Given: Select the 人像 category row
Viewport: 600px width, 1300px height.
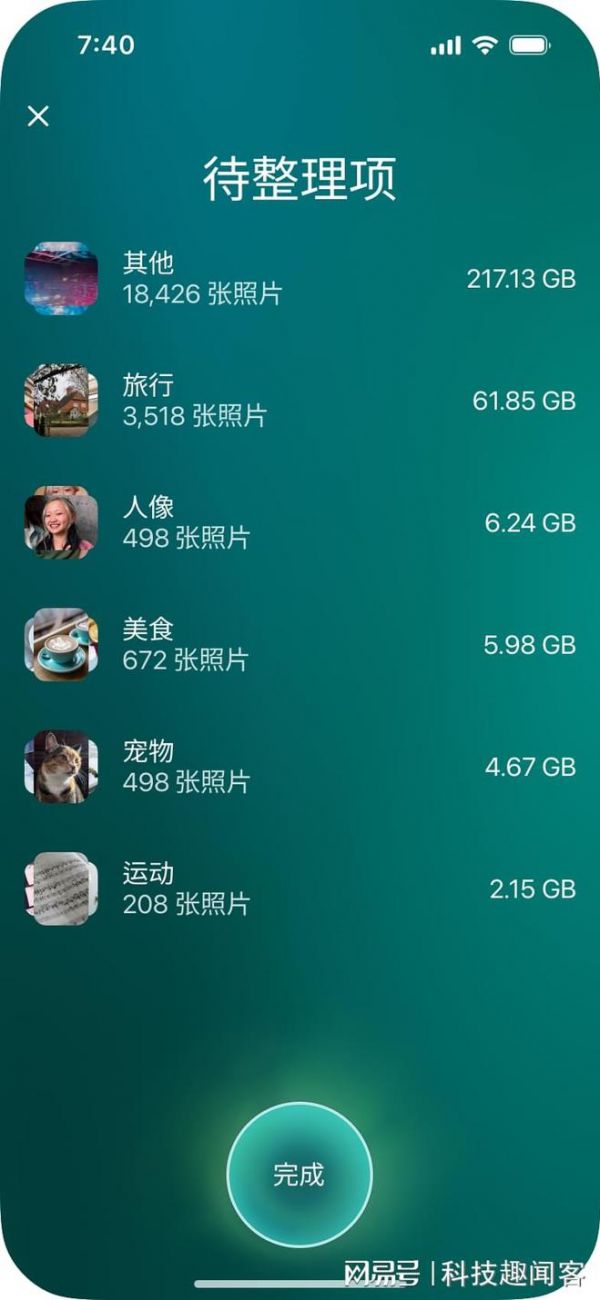Looking at the screenshot, I should point(300,523).
